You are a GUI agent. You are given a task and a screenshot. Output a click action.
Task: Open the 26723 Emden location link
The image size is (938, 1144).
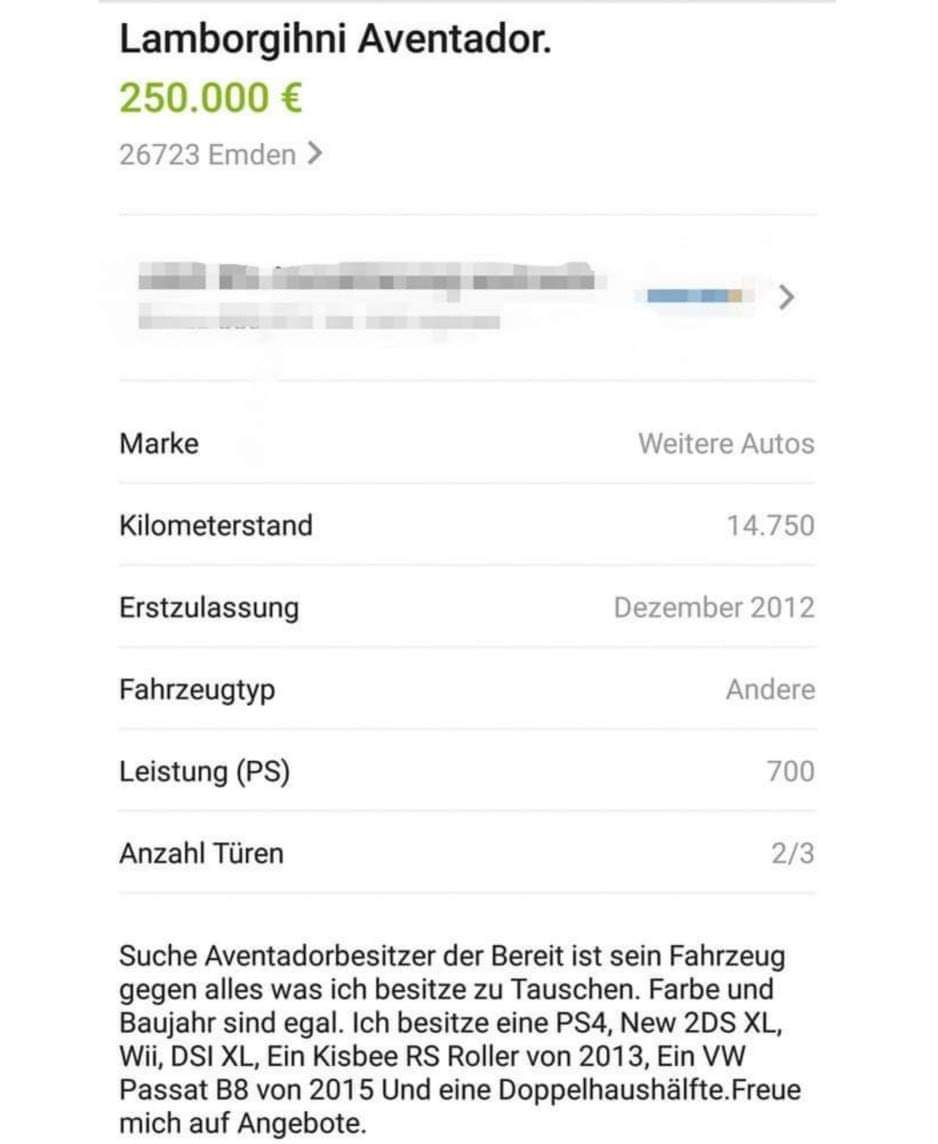pos(220,155)
